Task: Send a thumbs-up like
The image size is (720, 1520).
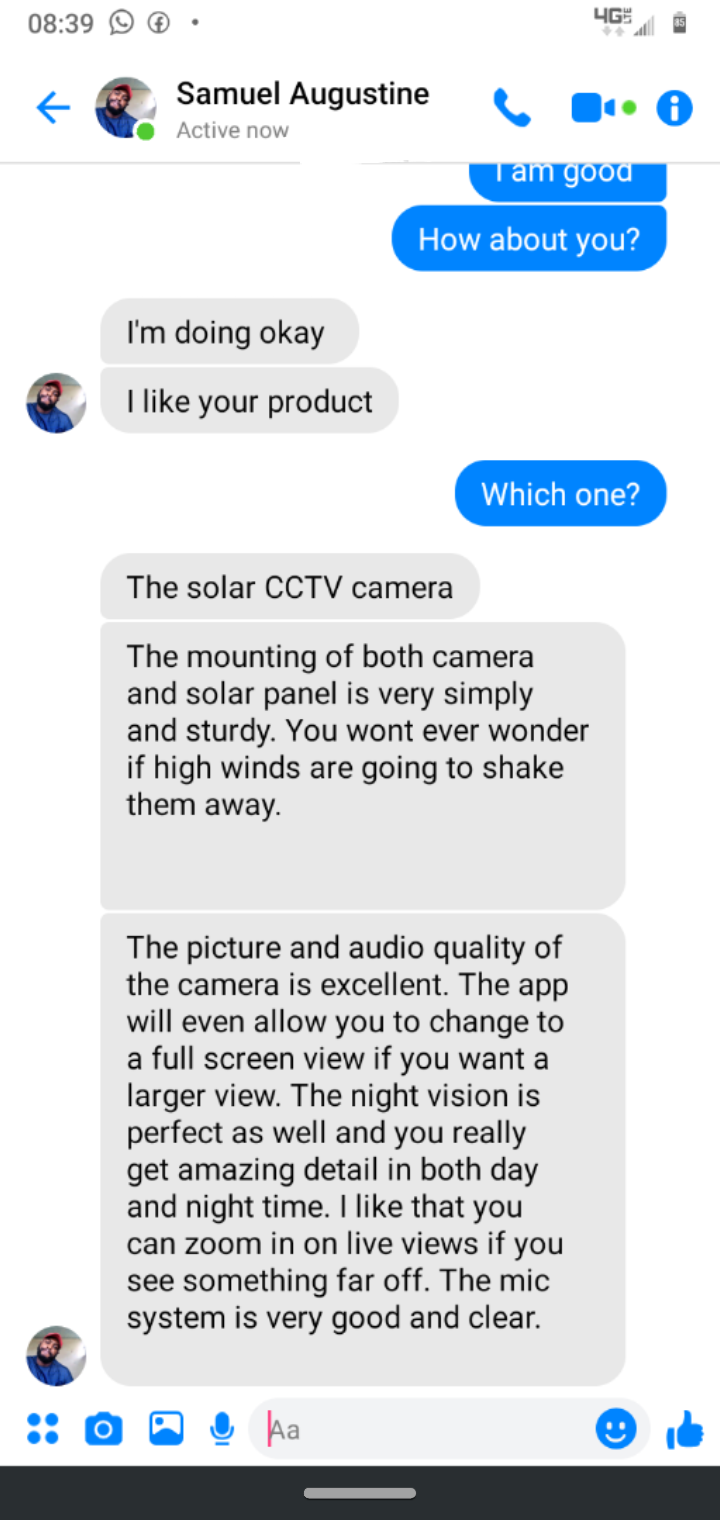Action: click(685, 1431)
